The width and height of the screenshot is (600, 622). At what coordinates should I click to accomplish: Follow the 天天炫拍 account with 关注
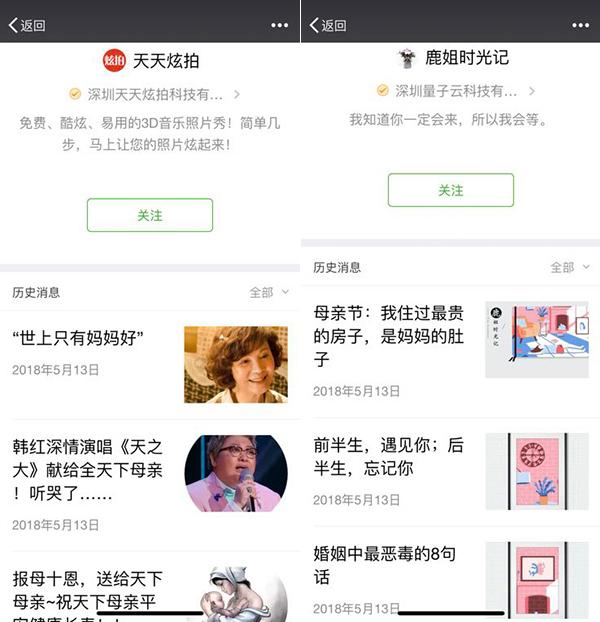150,215
